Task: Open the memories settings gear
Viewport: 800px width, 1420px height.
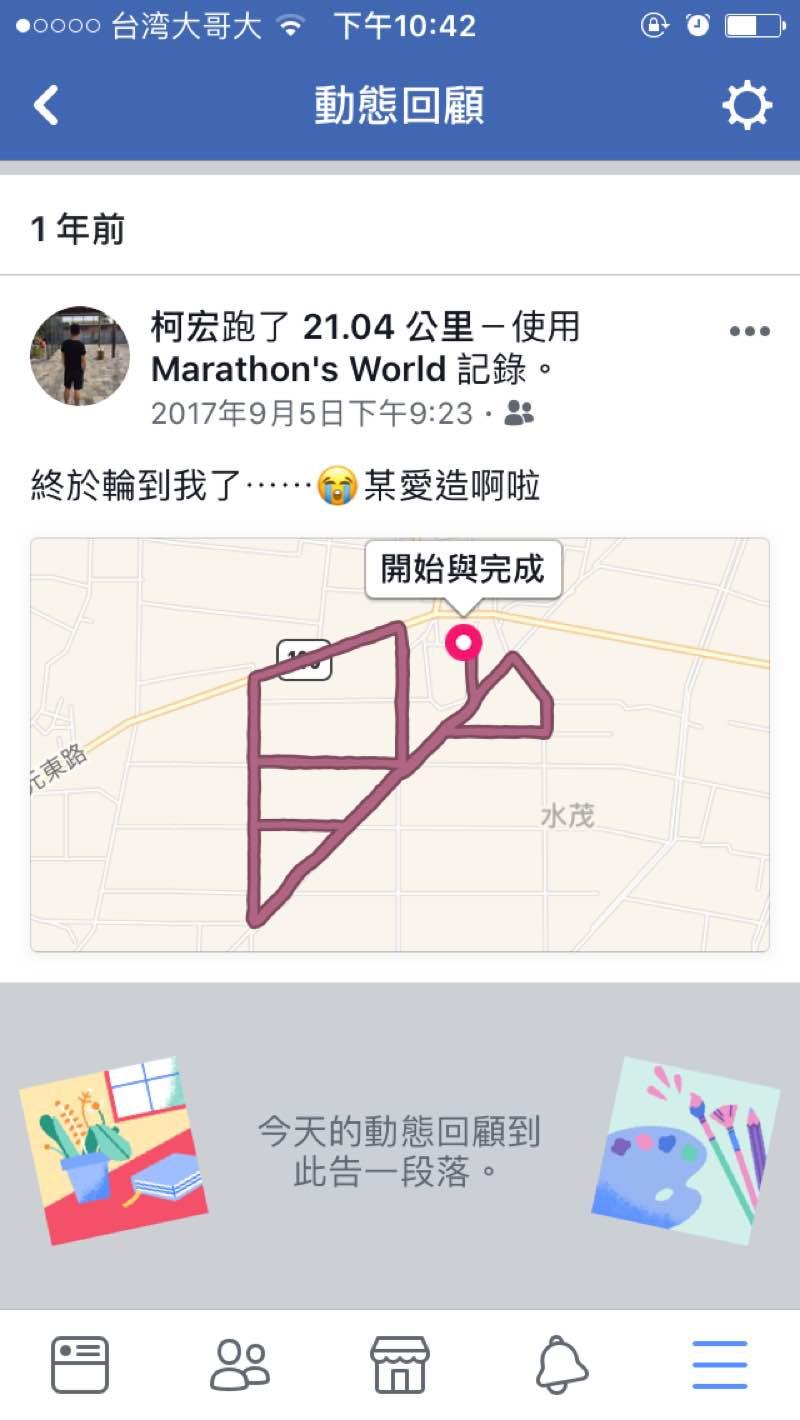Action: point(747,105)
